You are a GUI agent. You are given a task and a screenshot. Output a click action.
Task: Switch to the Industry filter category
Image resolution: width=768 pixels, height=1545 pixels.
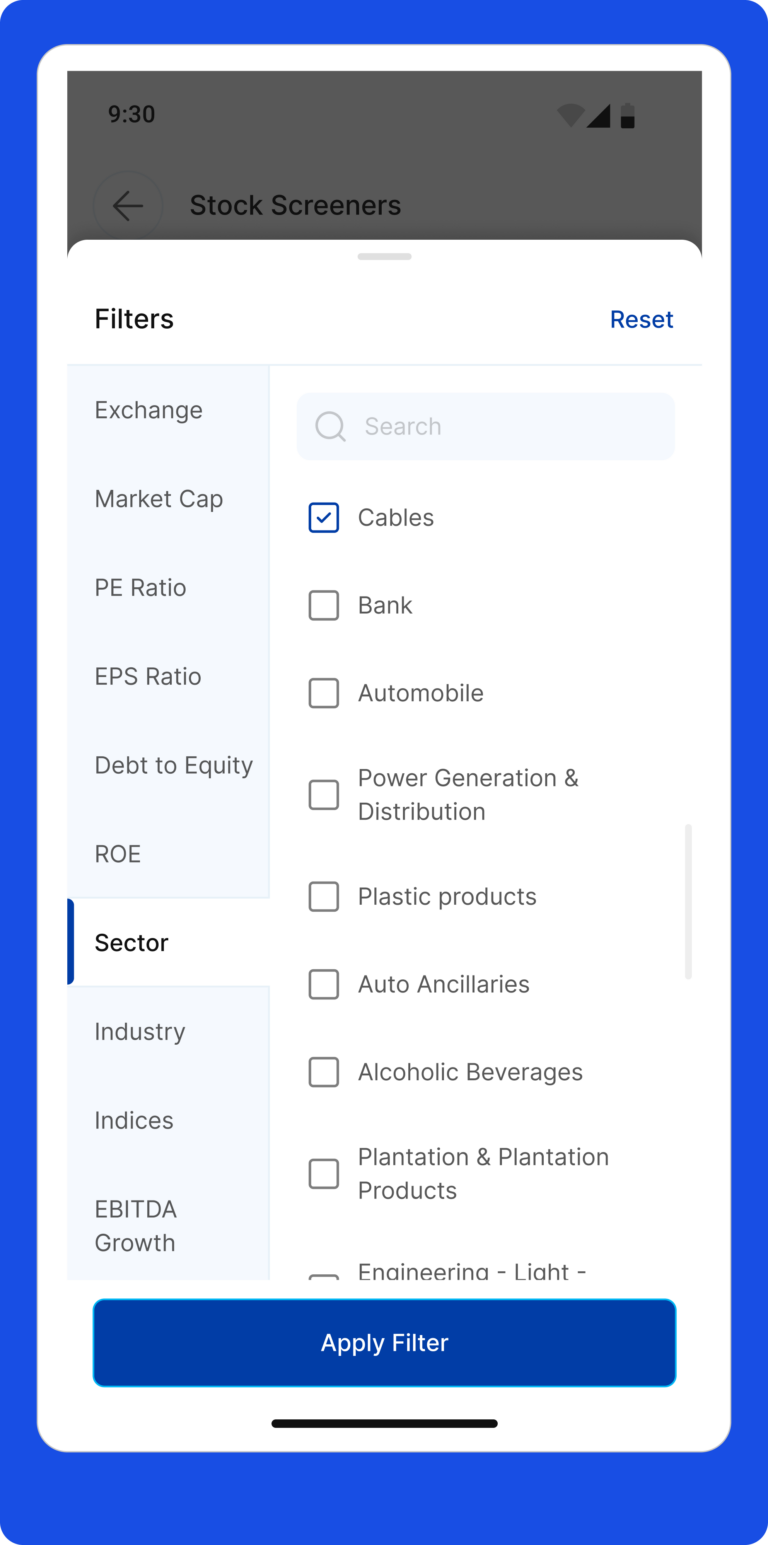(140, 1031)
